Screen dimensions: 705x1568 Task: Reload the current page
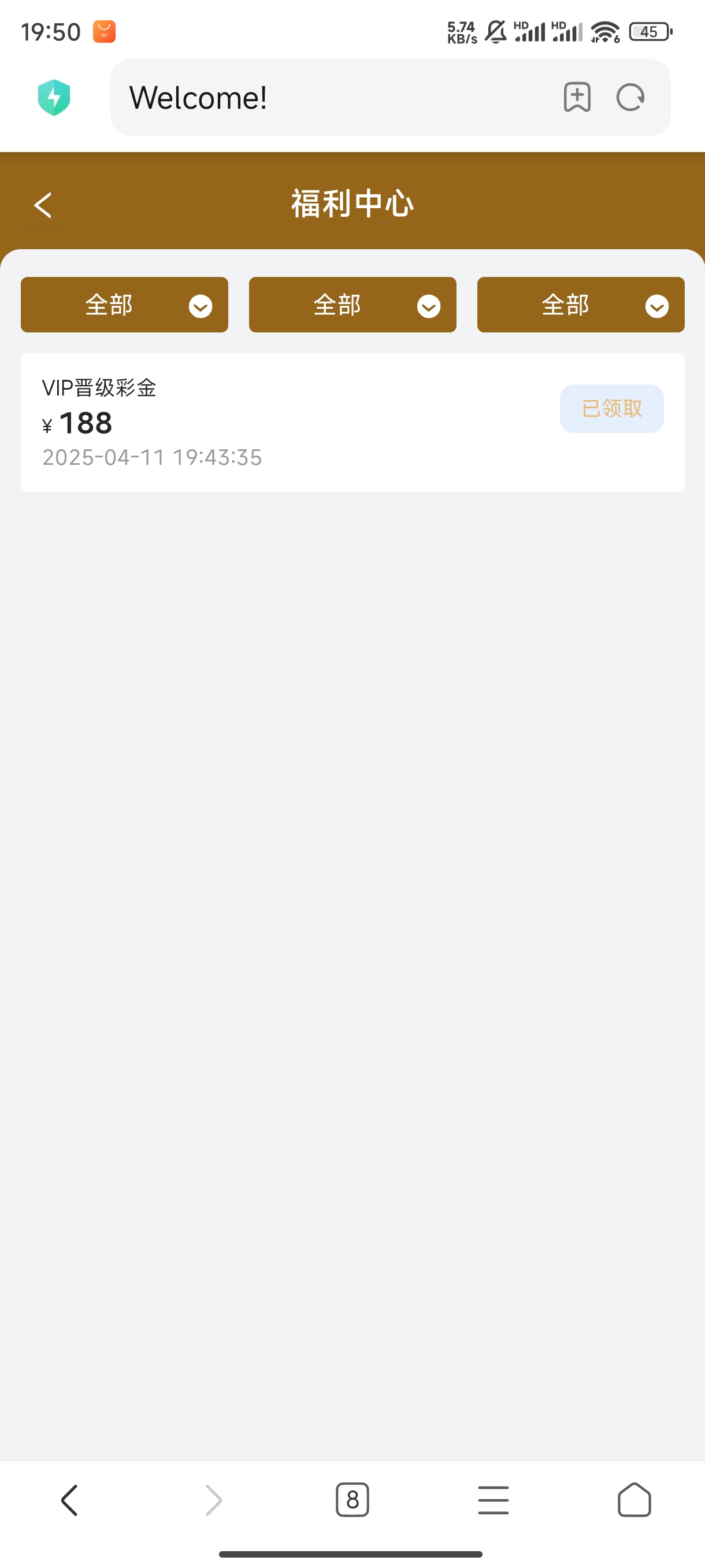click(x=630, y=97)
